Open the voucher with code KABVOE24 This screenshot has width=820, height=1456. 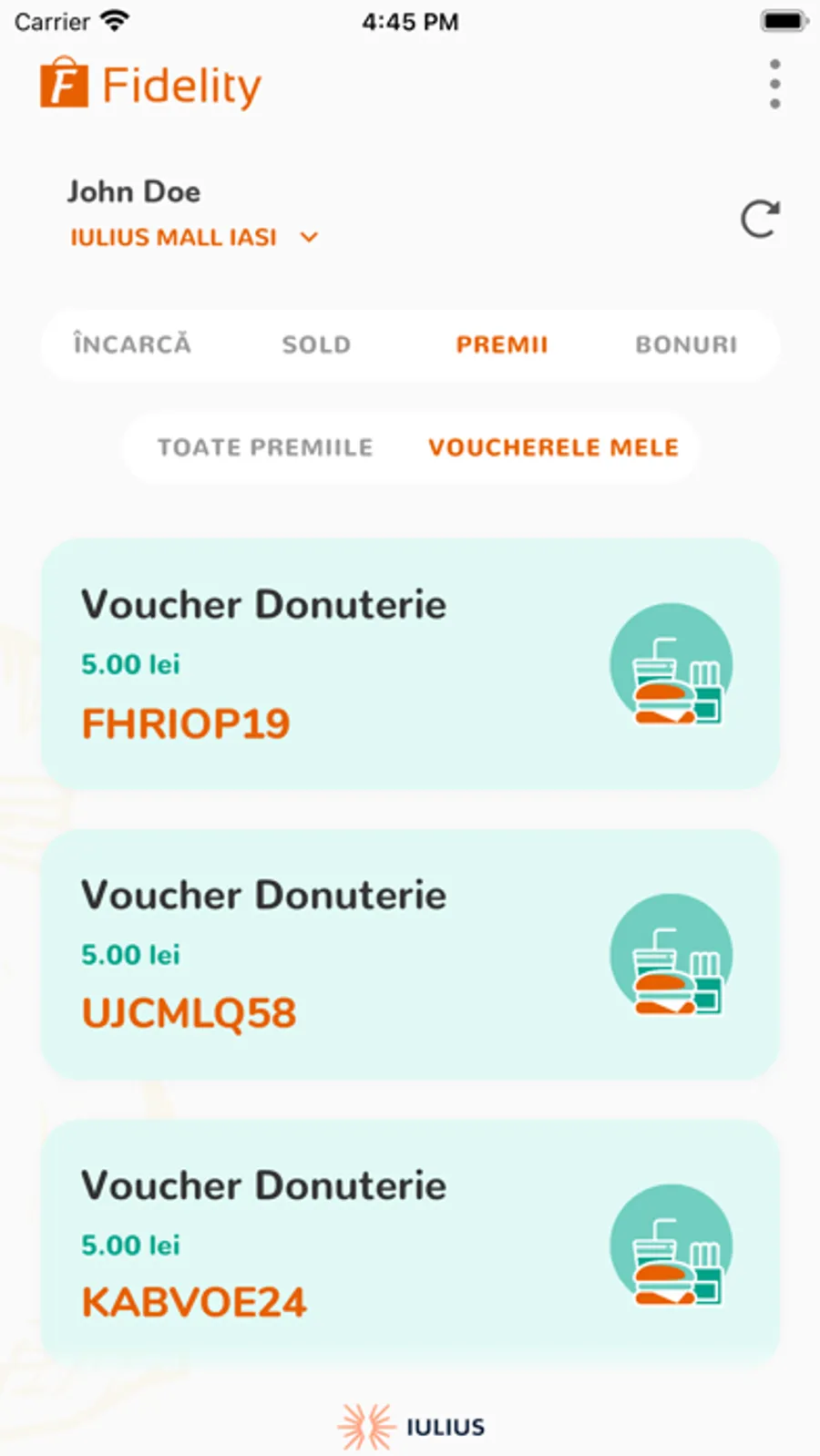coord(410,1244)
